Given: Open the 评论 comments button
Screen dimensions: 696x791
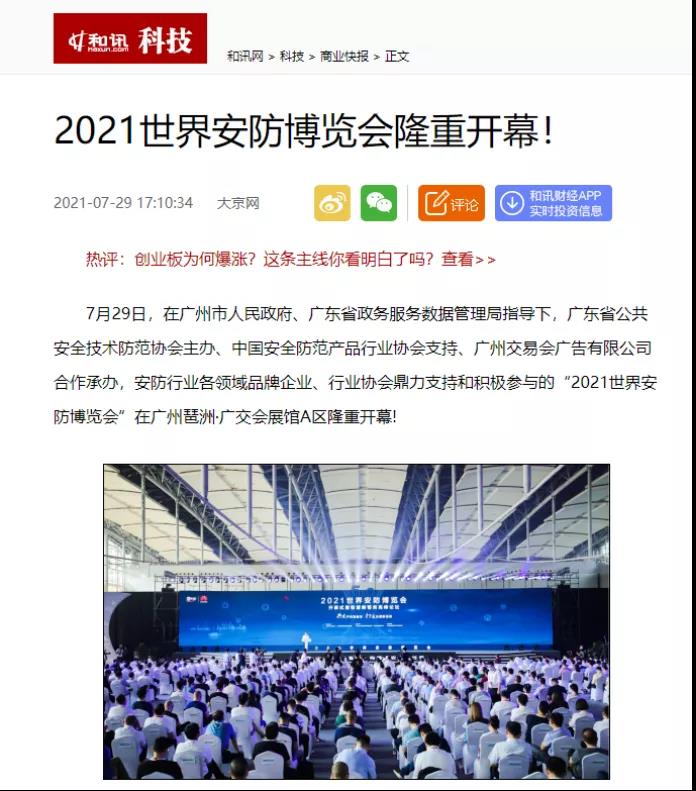Looking at the screenshot, I should pyautogui.click(x=451, y=203).
